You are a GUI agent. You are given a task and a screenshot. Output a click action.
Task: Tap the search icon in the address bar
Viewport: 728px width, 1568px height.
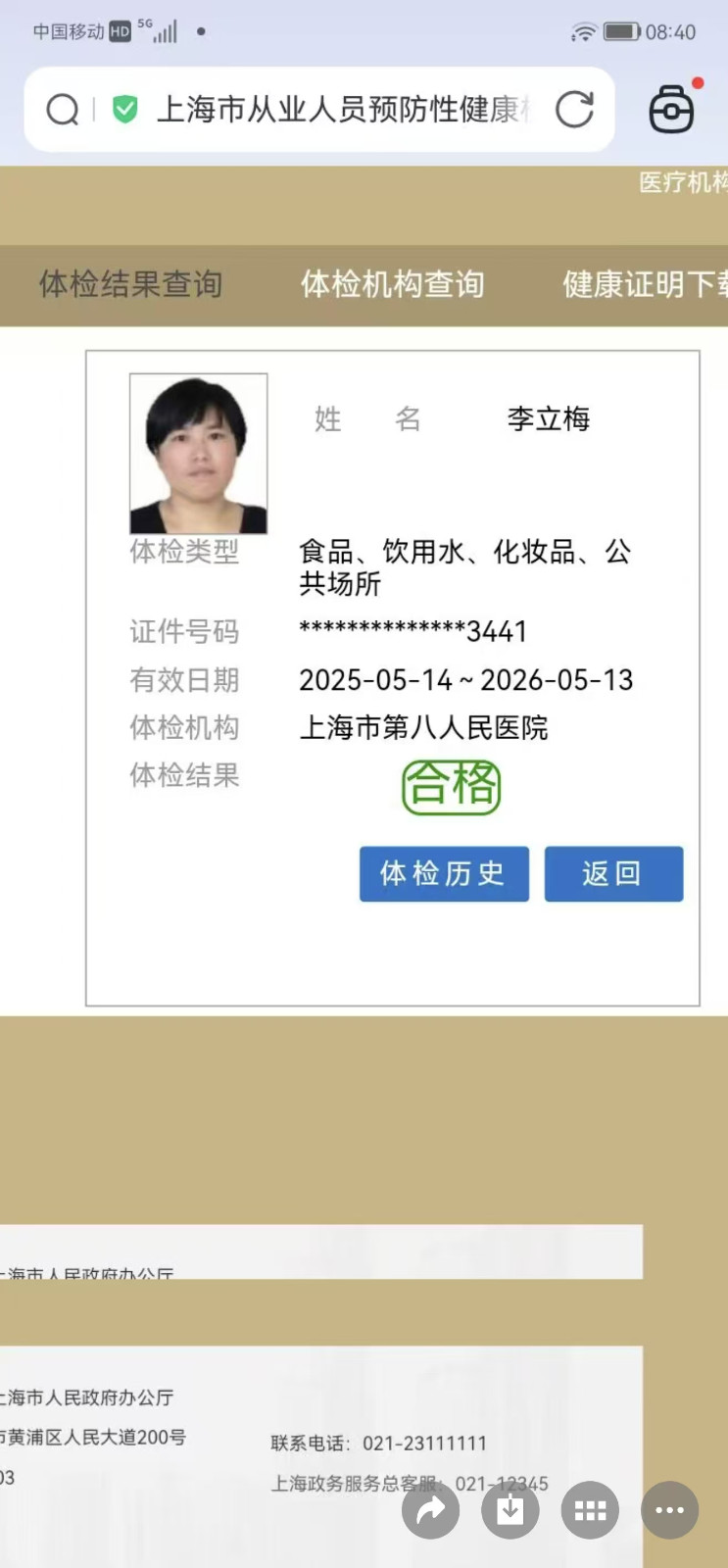click(x=63, y=110)
